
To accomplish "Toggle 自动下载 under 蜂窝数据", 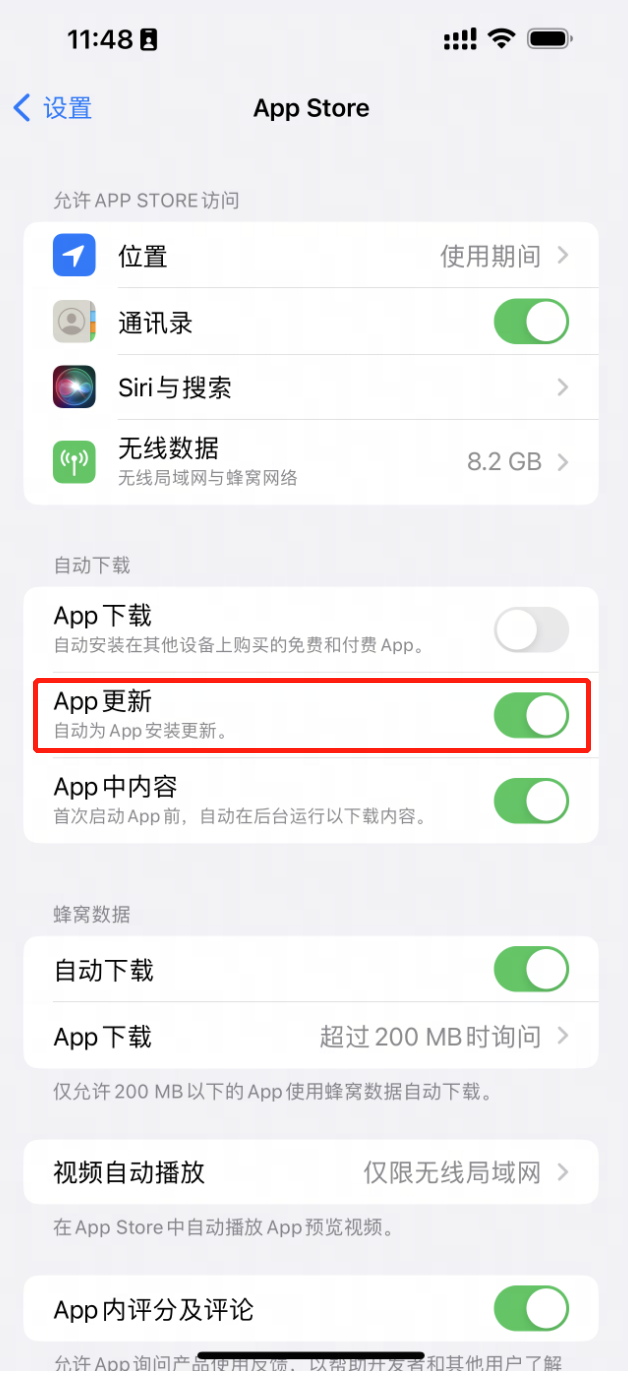I will pyautogui.click(x=531, y=970).
